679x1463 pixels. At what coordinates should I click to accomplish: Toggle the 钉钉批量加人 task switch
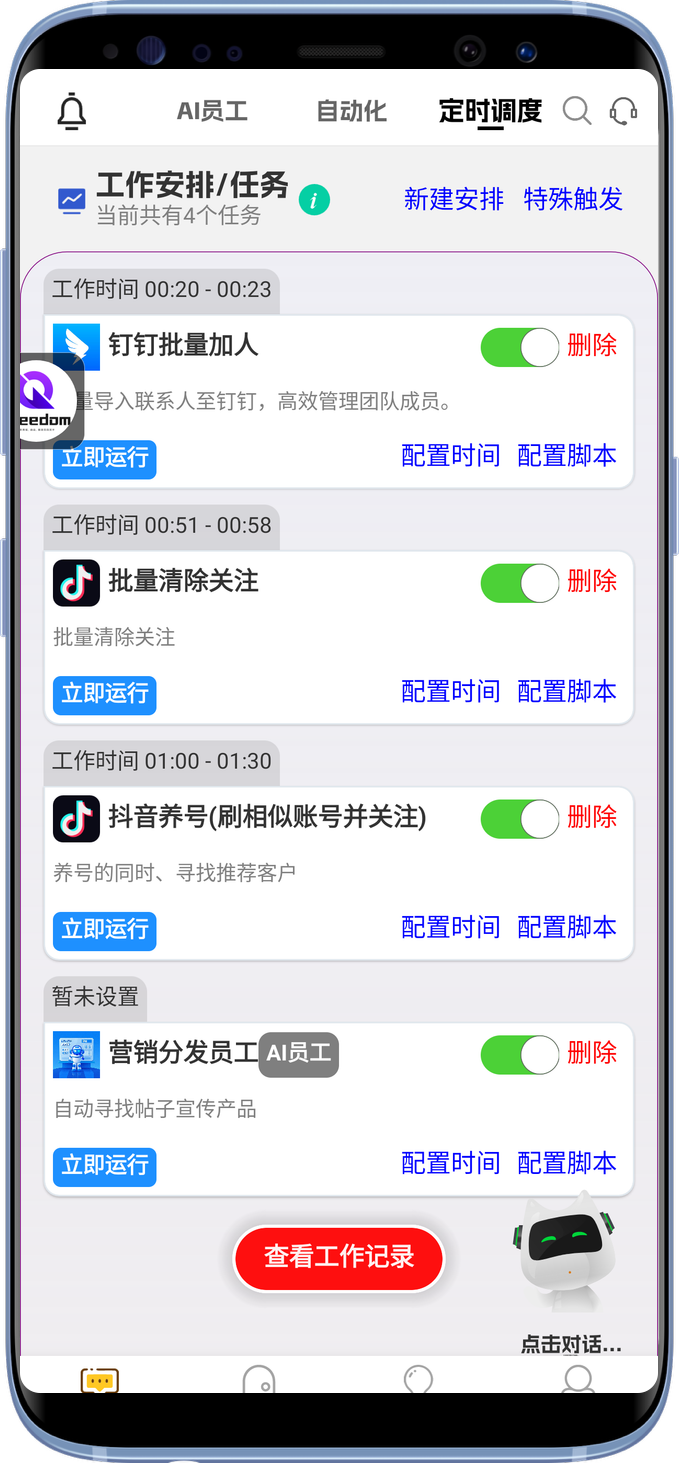pos(519,347)
